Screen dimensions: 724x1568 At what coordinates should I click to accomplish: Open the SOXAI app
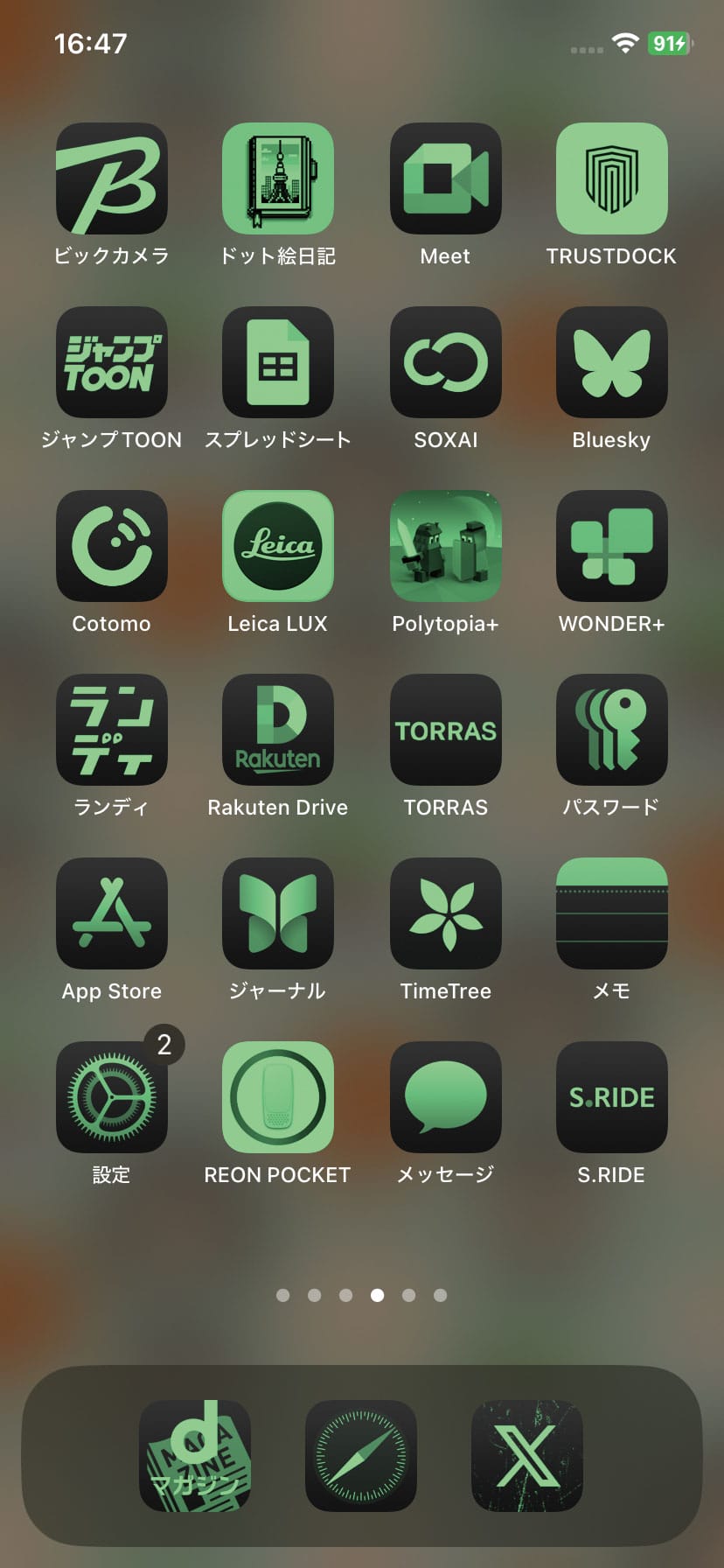445,361
